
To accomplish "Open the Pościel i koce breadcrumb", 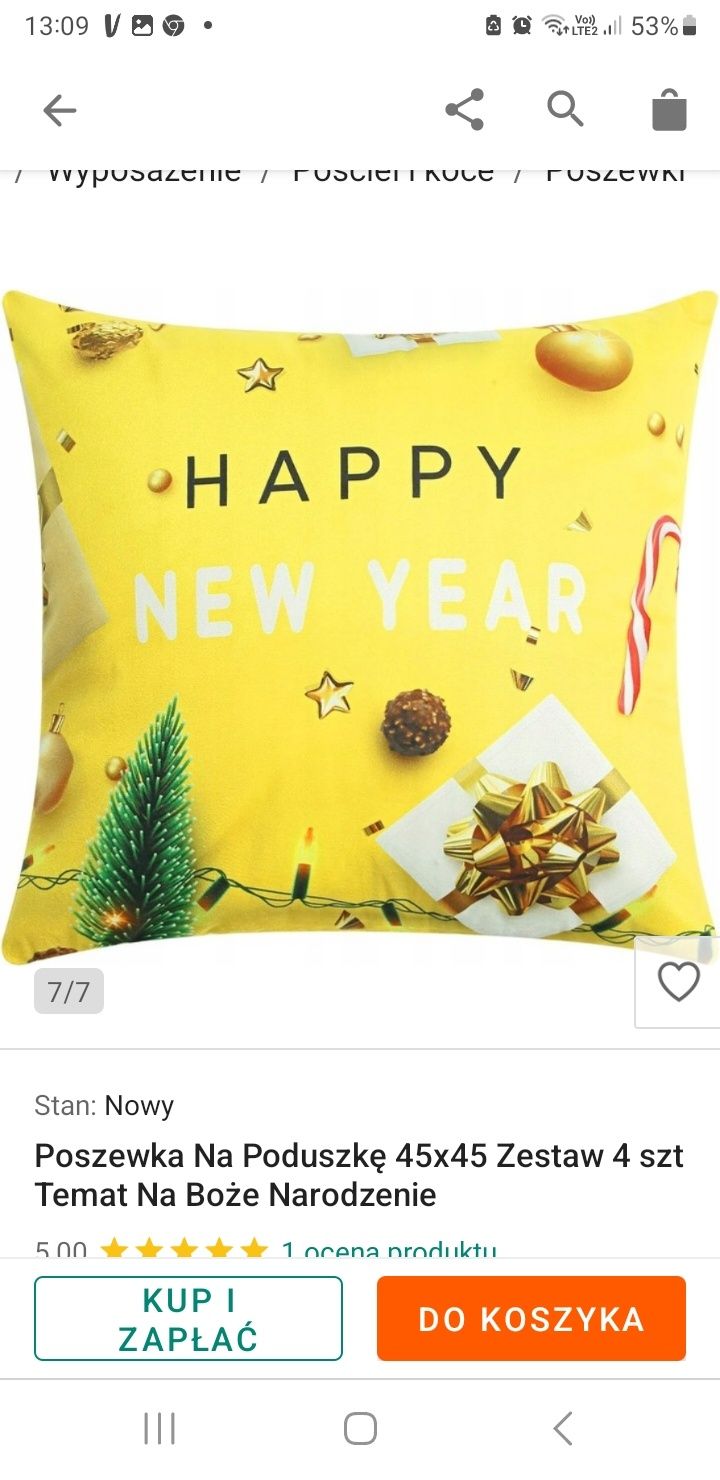I will (393, 173).
